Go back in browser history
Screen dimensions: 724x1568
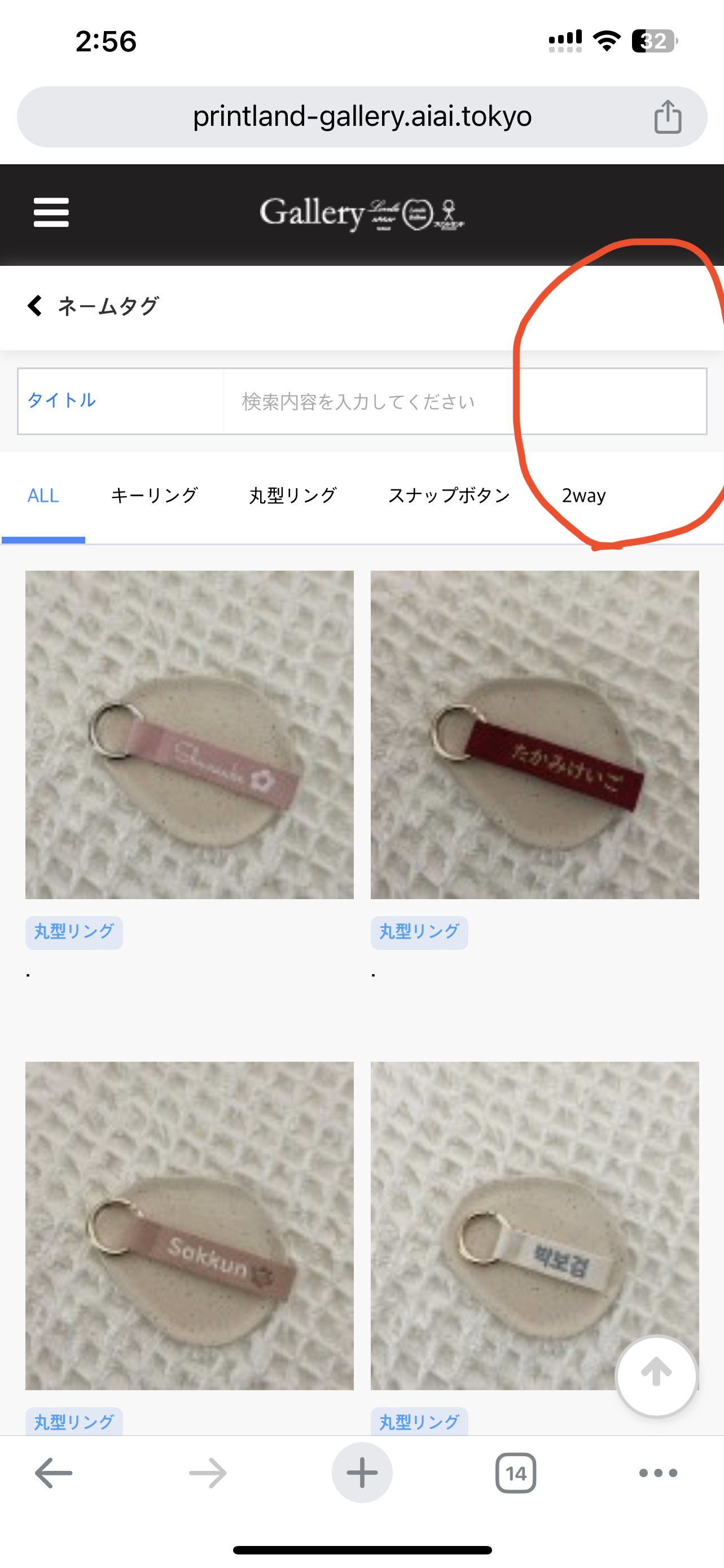[x=54, y=1473]
